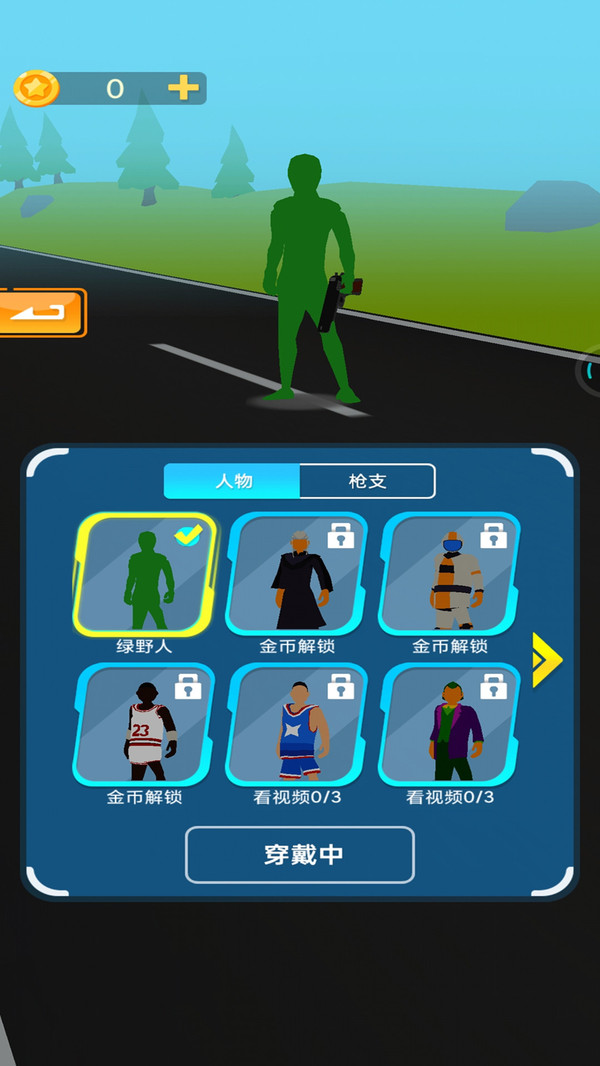Viewport: 600px width, 1066px height.
Task: Select the green 绿野人 character
Action: coord(146,575)
